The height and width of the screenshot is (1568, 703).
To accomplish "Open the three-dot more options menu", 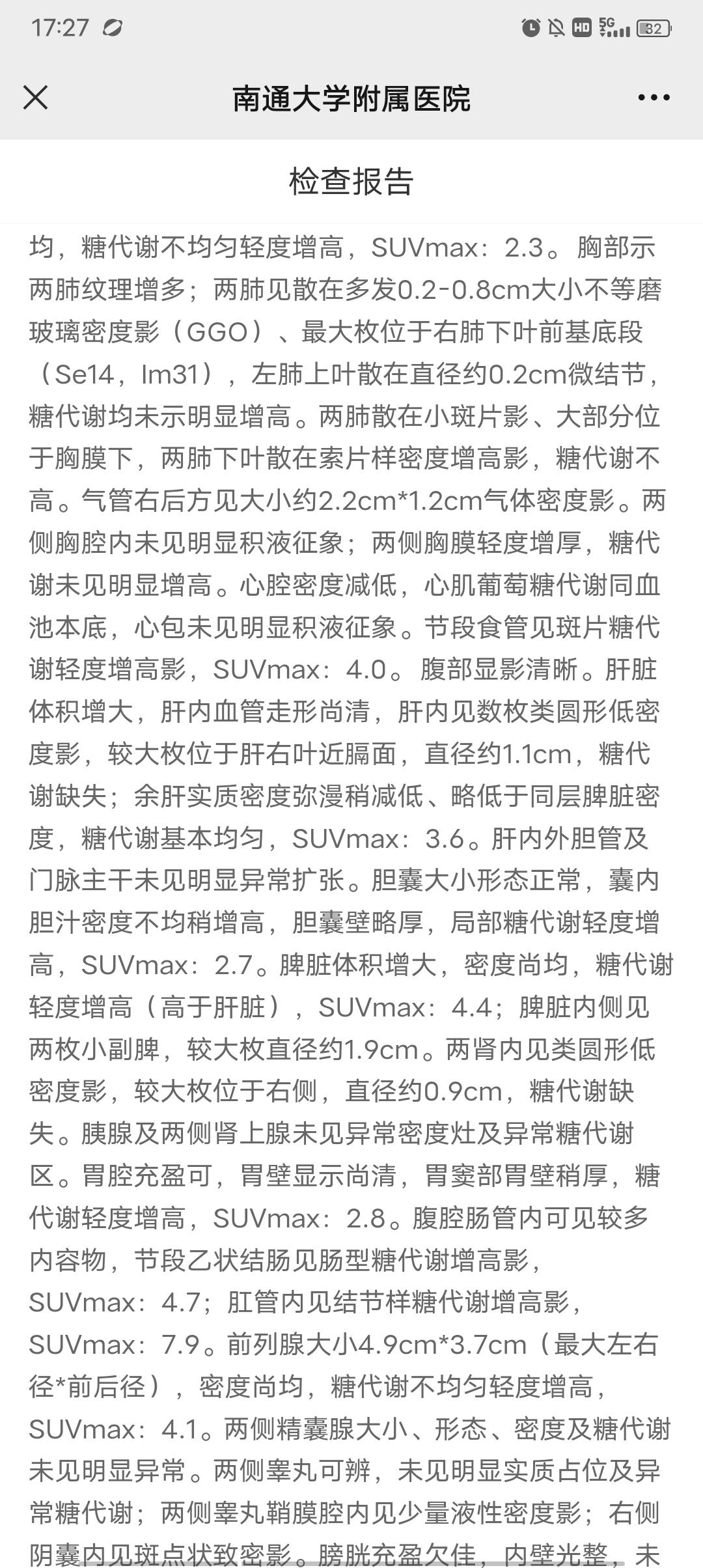I will coord(654,98).
